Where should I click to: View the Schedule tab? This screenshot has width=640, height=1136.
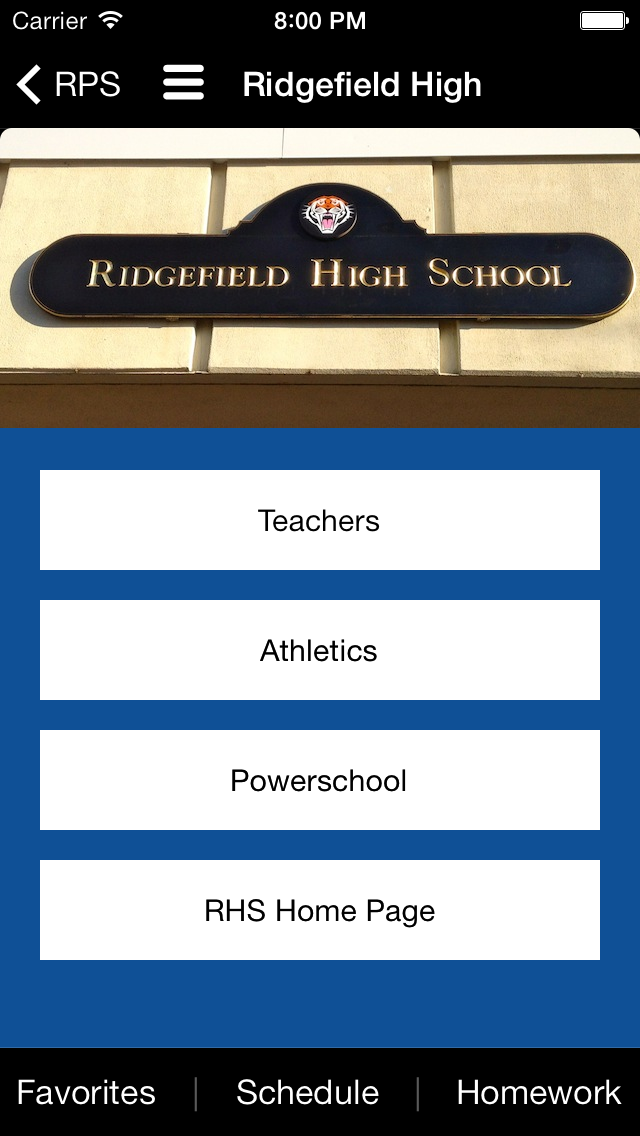307,1093
